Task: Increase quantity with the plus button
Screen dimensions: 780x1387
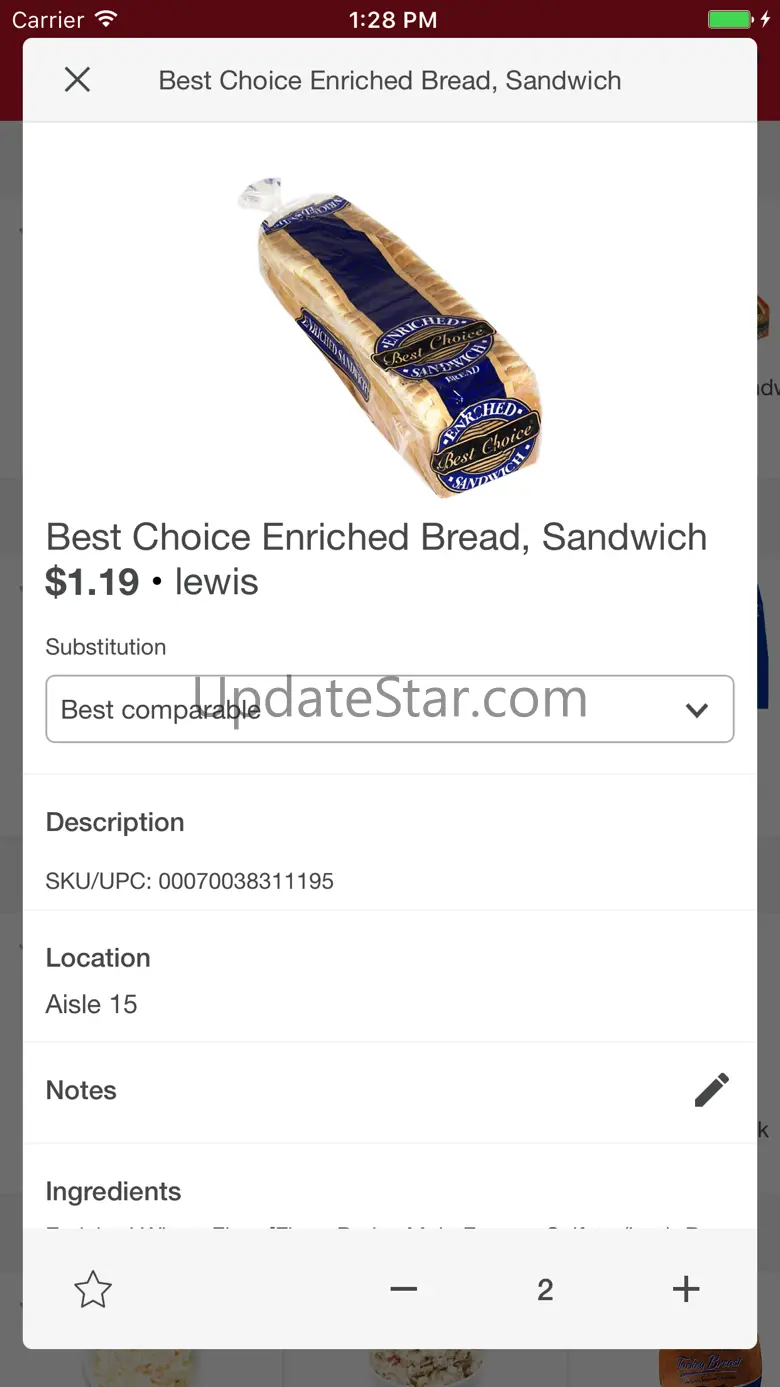Action: [x=686, y=1289]
